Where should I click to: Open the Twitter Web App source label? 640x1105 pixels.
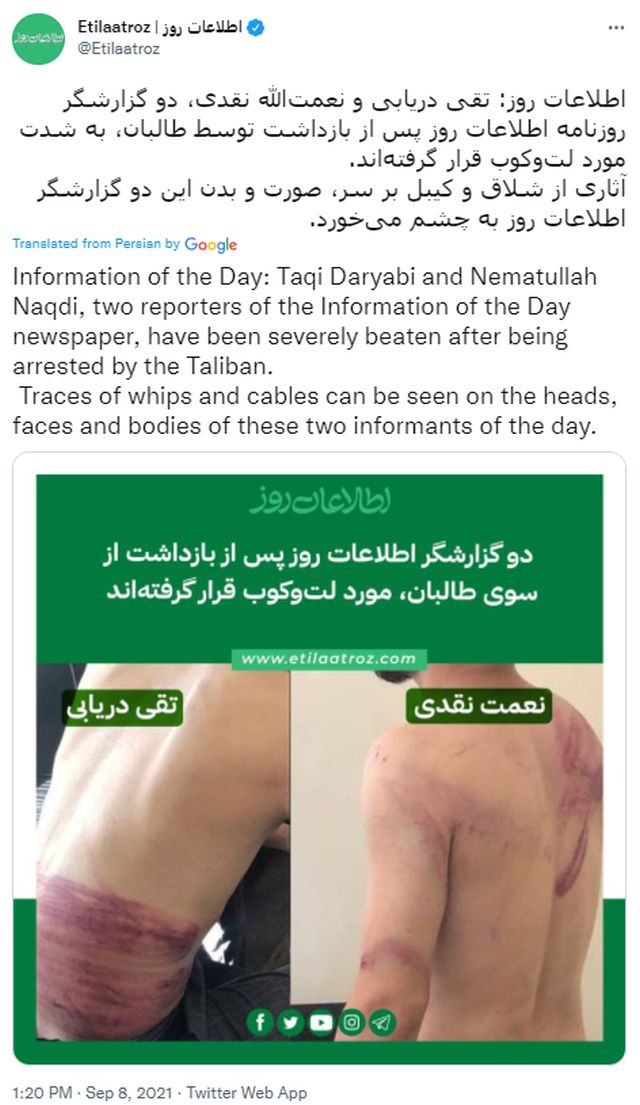(x=246, y=1092)
